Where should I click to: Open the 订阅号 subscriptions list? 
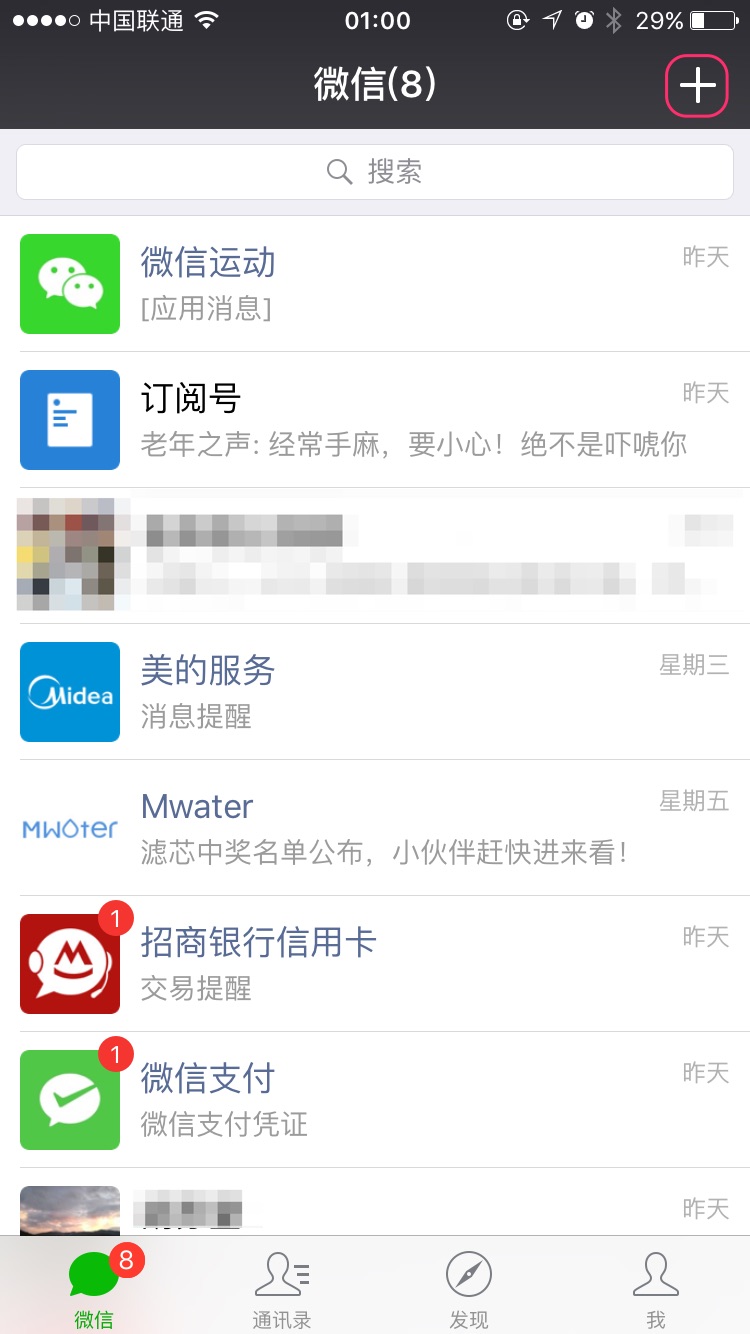tap(375, 420)
